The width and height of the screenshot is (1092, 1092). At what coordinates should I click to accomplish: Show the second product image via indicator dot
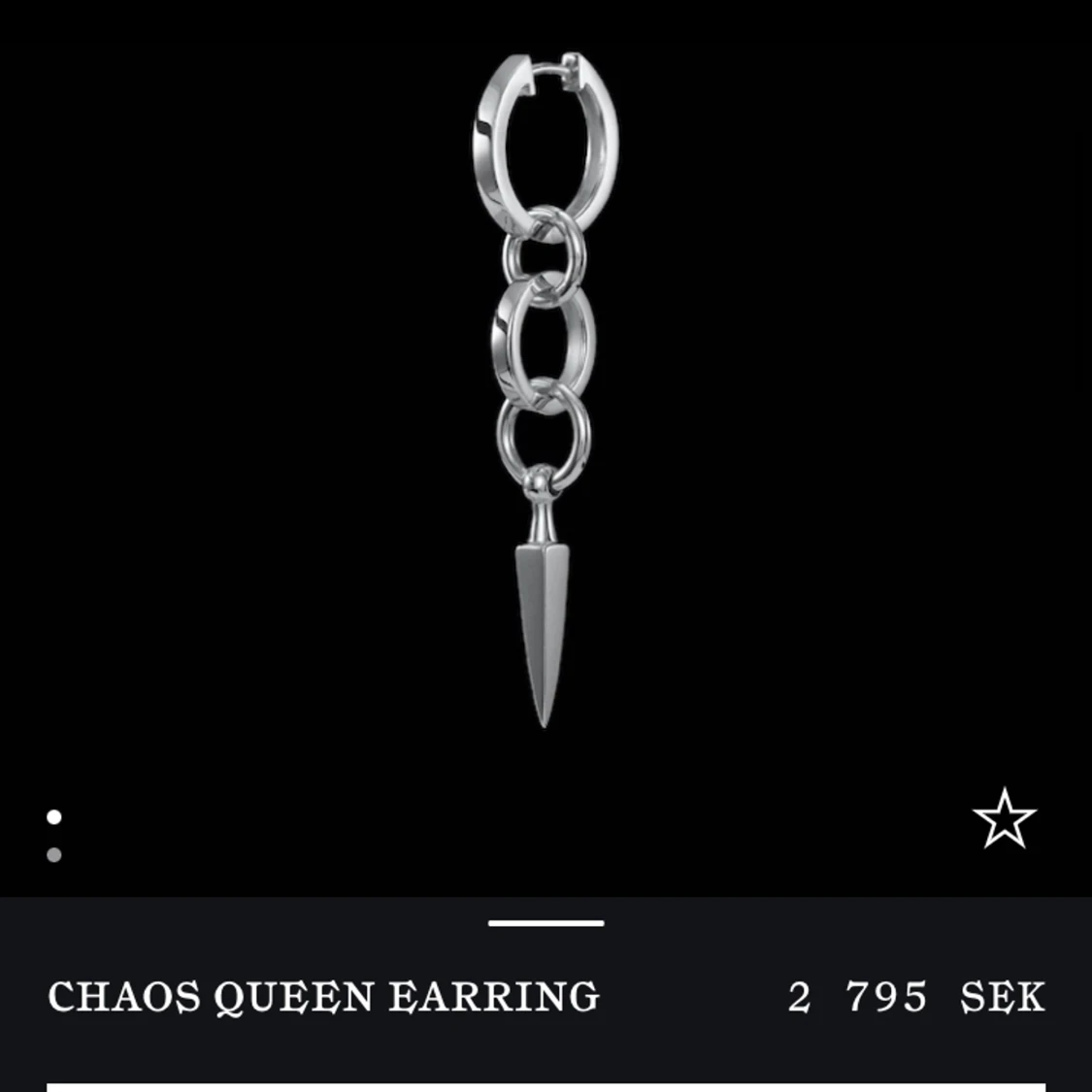tap(54, 855)
